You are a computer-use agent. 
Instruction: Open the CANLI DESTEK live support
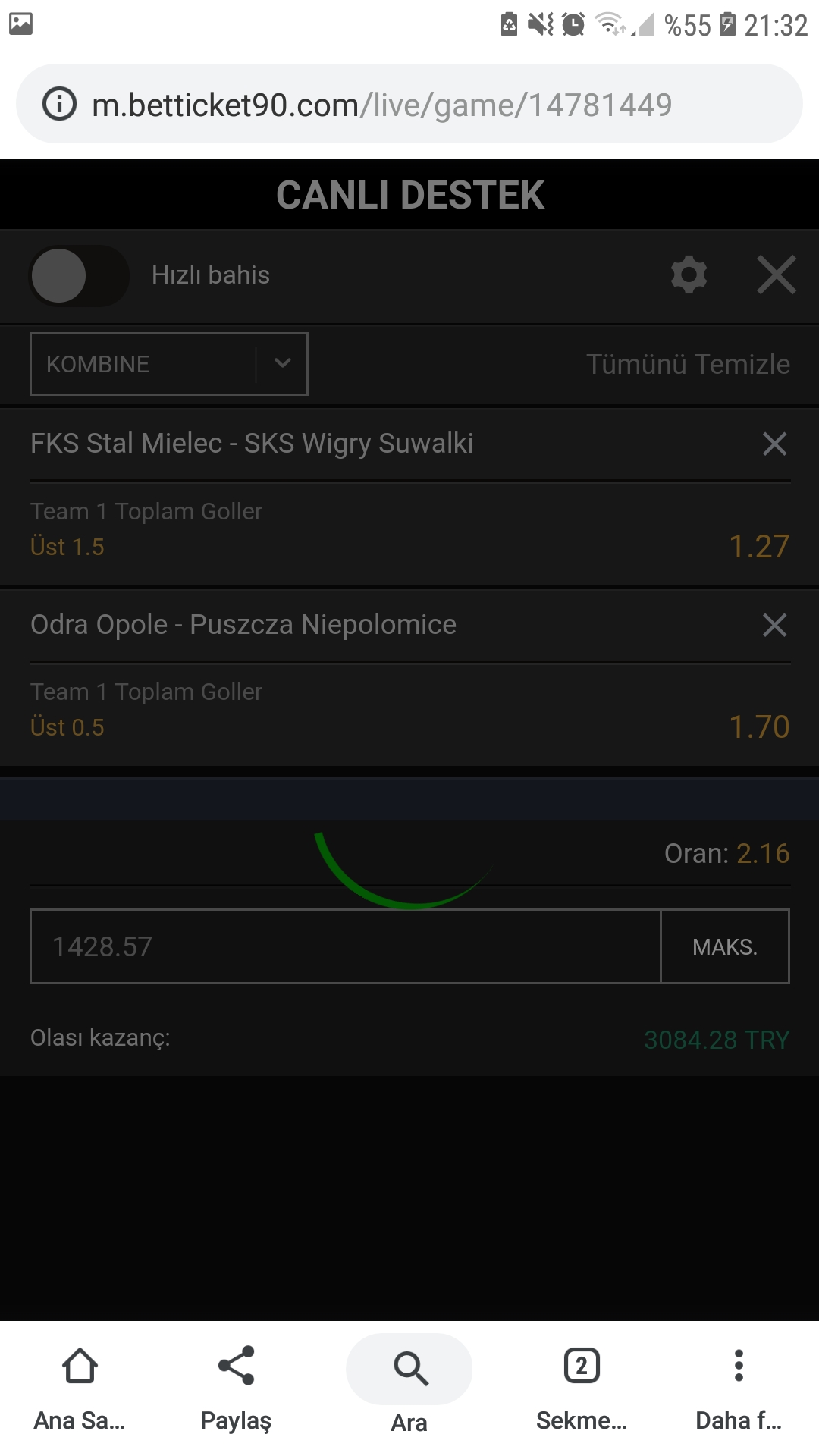409,195
